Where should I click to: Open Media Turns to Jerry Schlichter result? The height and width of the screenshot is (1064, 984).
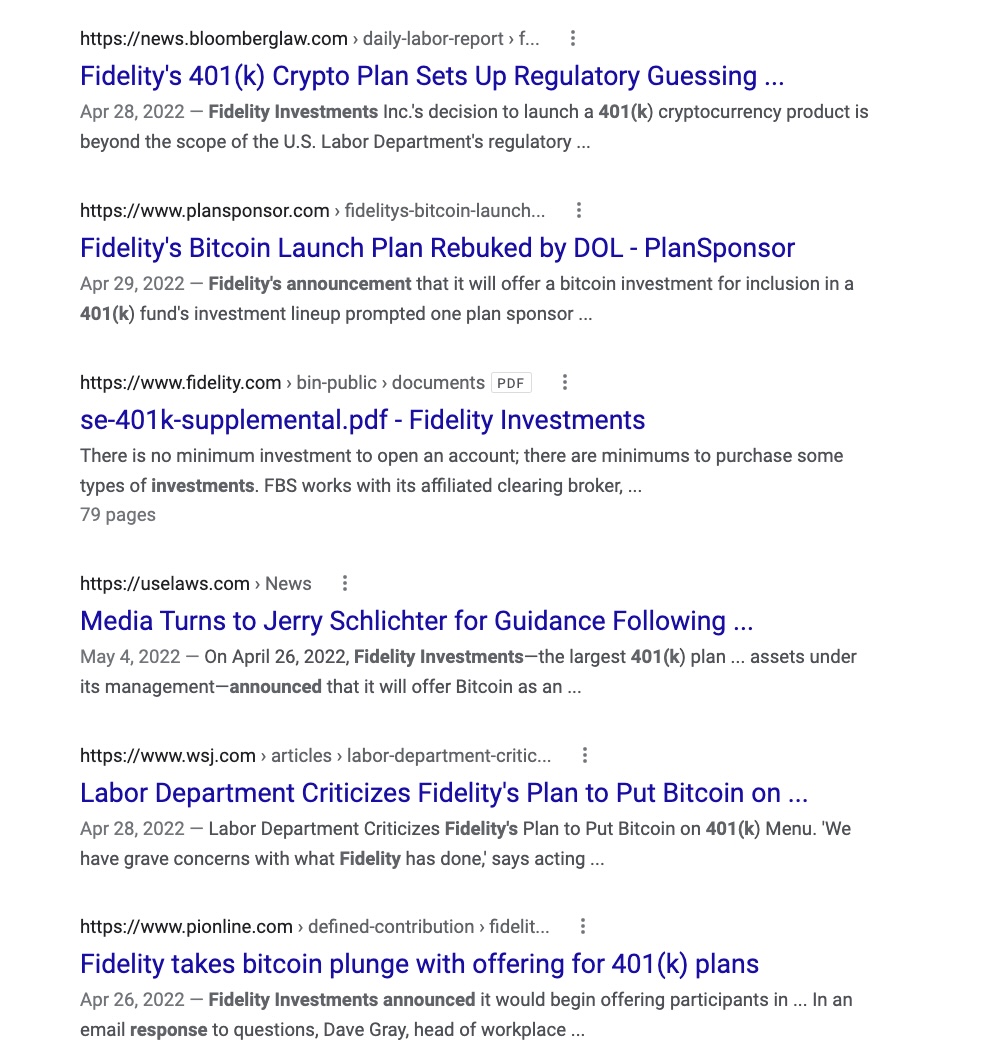click(x=416, y=621)
